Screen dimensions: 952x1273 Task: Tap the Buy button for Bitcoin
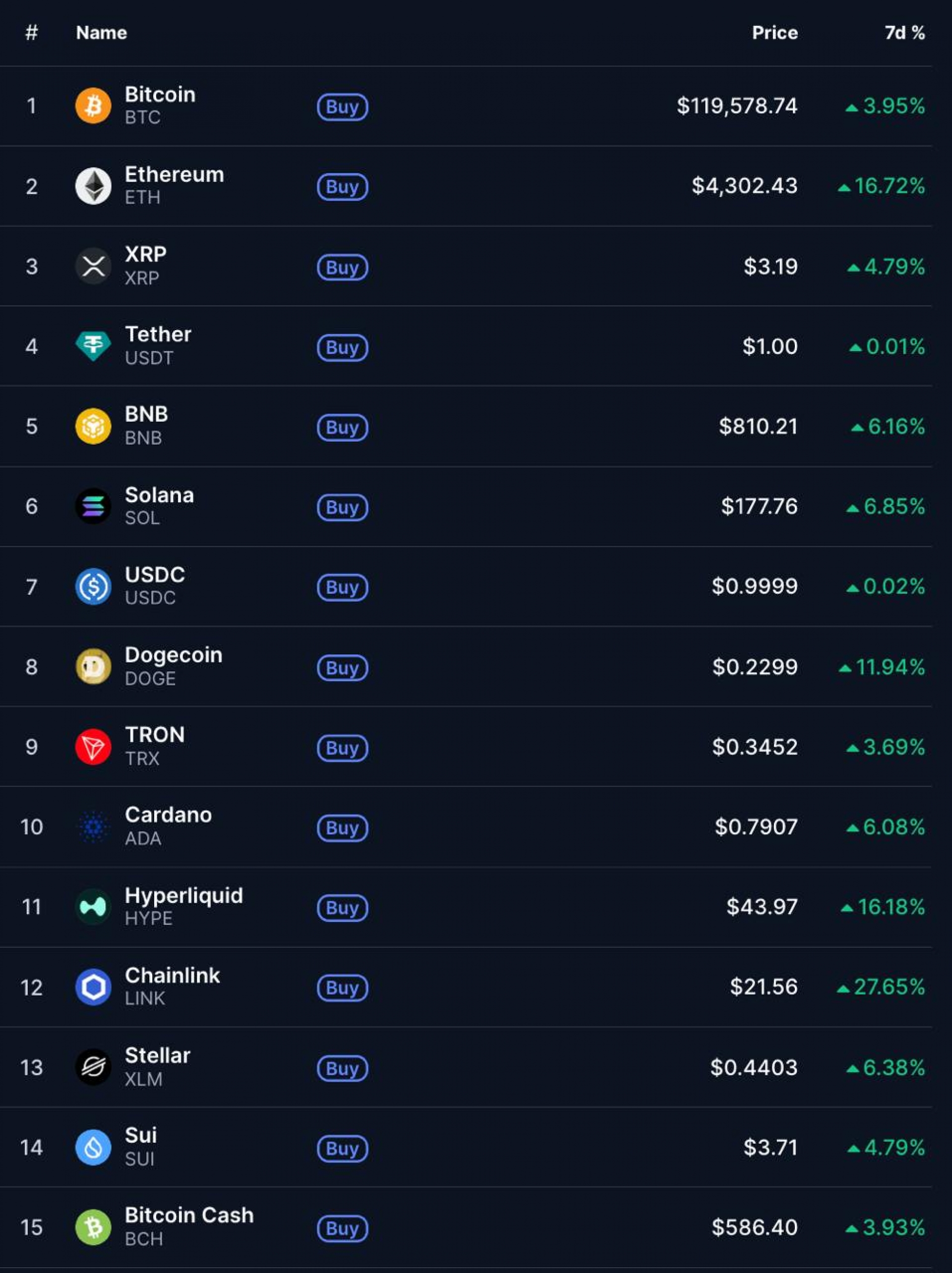click(x=342, y=107)
